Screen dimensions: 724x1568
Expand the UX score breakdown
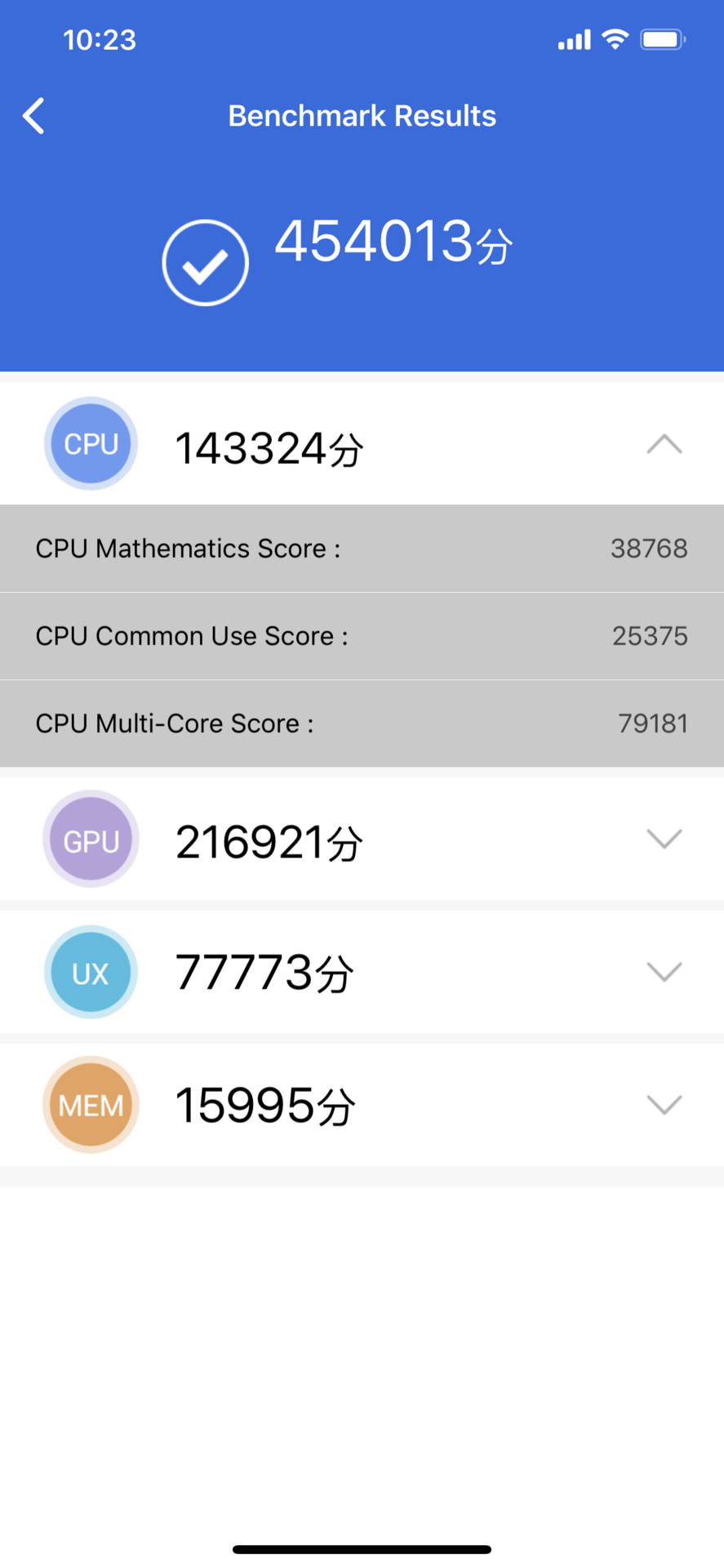(664, 972)
